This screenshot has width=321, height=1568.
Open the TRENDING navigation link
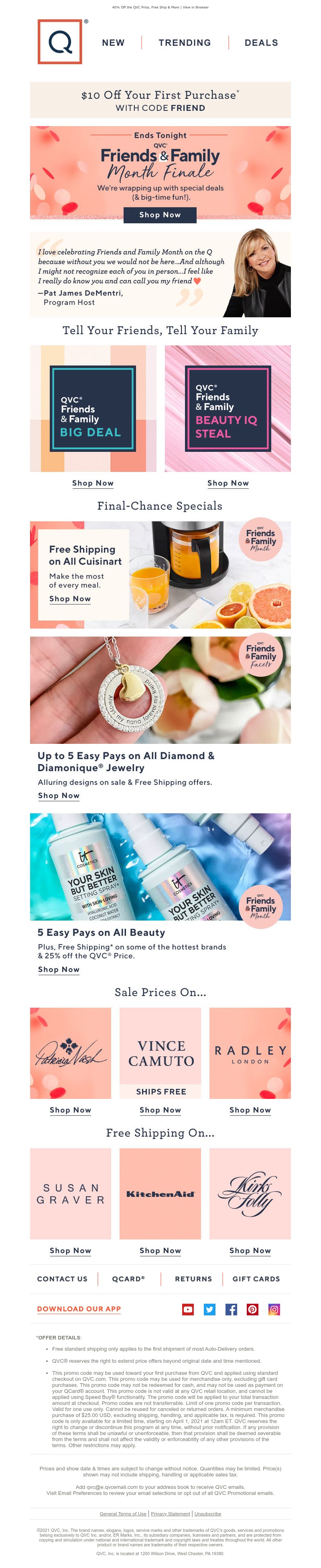pos(184,43)
